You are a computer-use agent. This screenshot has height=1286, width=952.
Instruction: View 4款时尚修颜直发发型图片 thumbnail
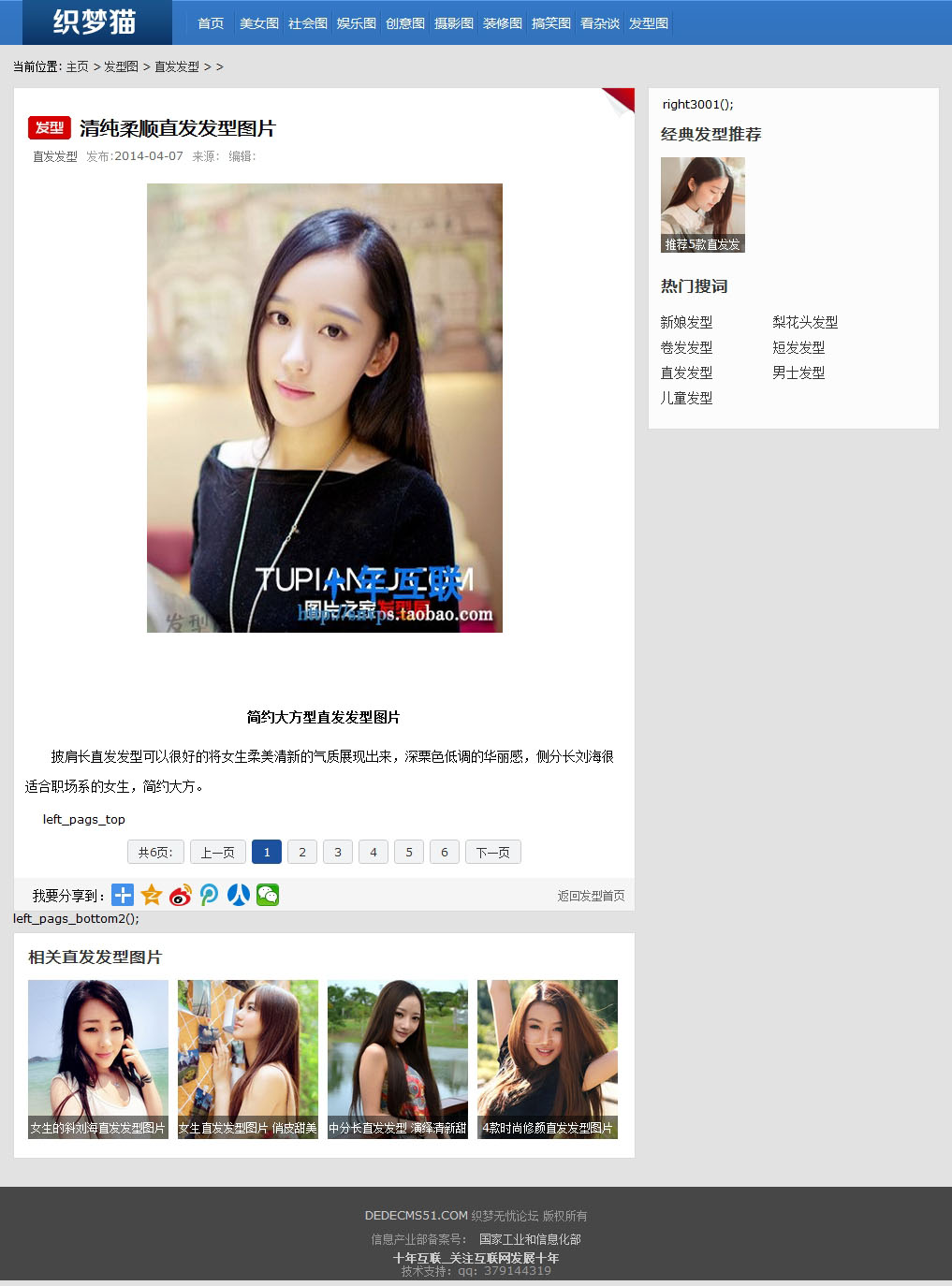pos(548,1058)
